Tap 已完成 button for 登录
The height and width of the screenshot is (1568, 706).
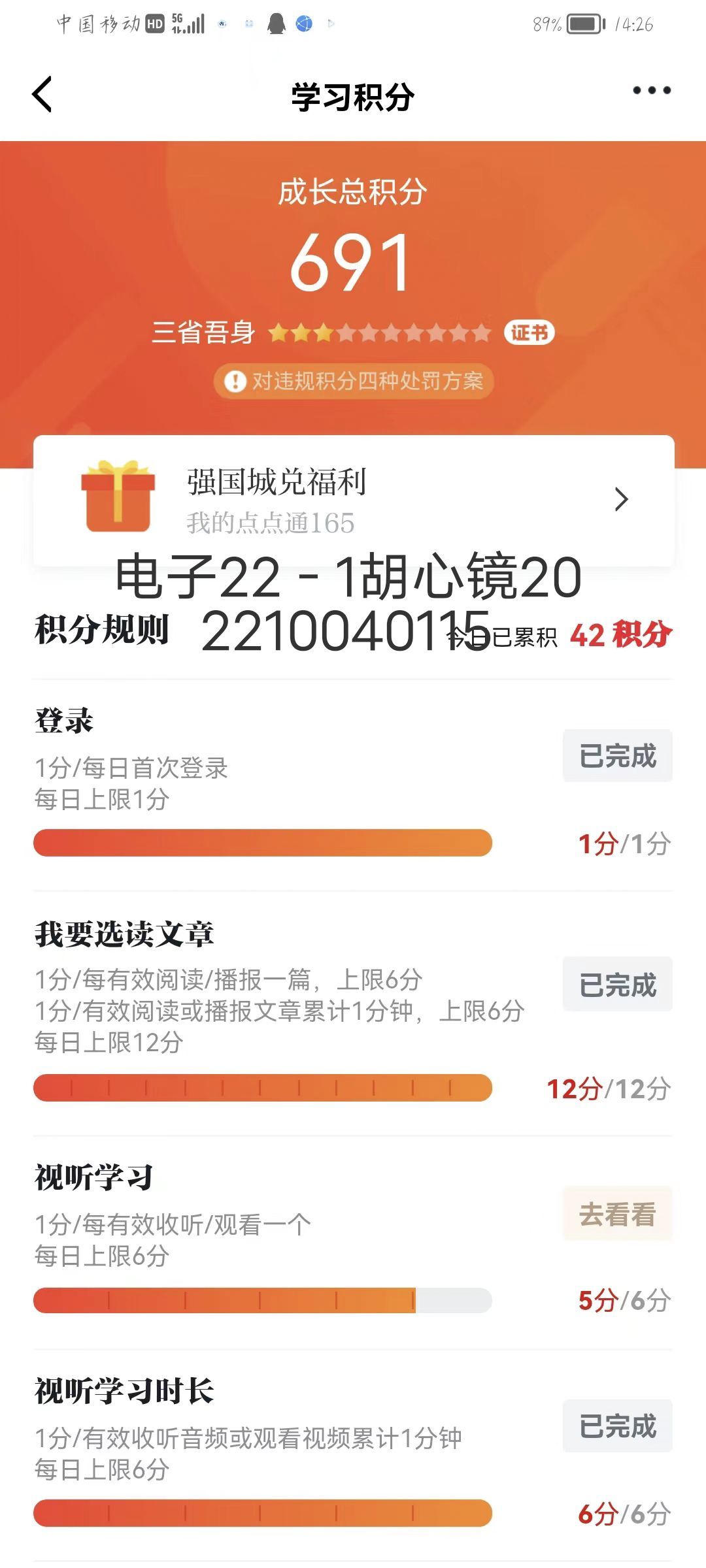click(617, 756)
